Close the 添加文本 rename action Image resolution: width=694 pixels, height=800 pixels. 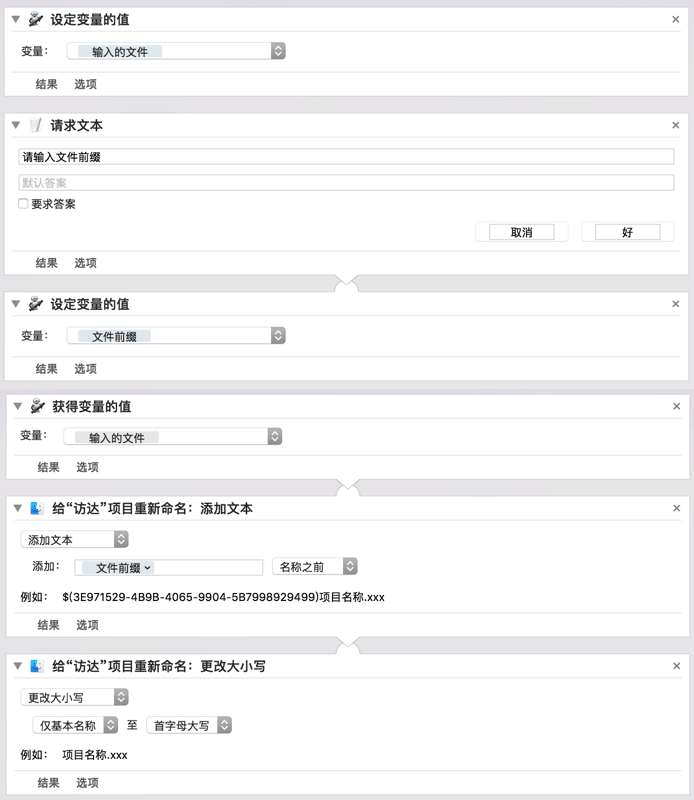pos(677,509)
